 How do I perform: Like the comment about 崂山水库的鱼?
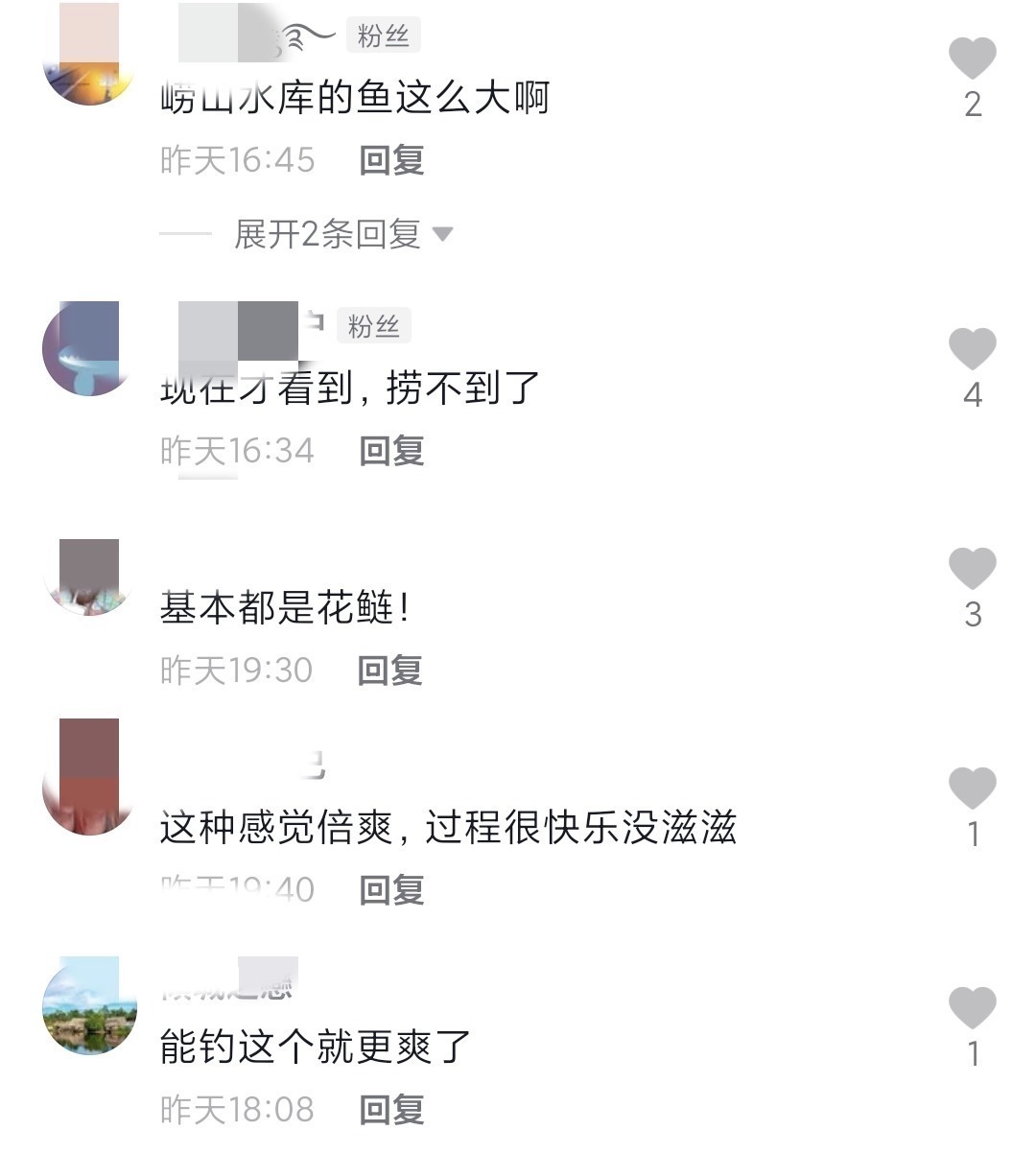[x=972, y=59]
